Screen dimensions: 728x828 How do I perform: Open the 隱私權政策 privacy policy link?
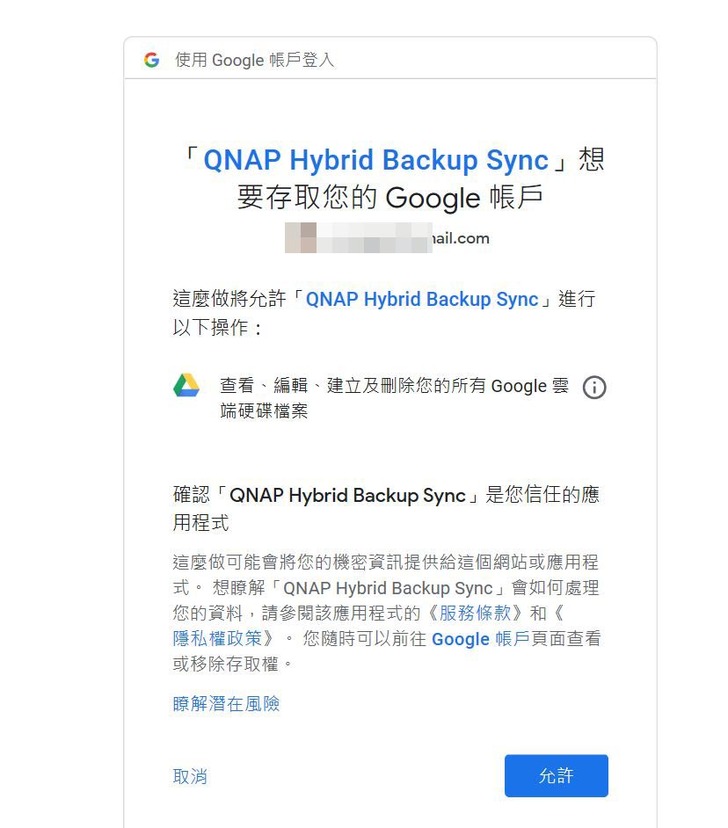tap(217, 638)
